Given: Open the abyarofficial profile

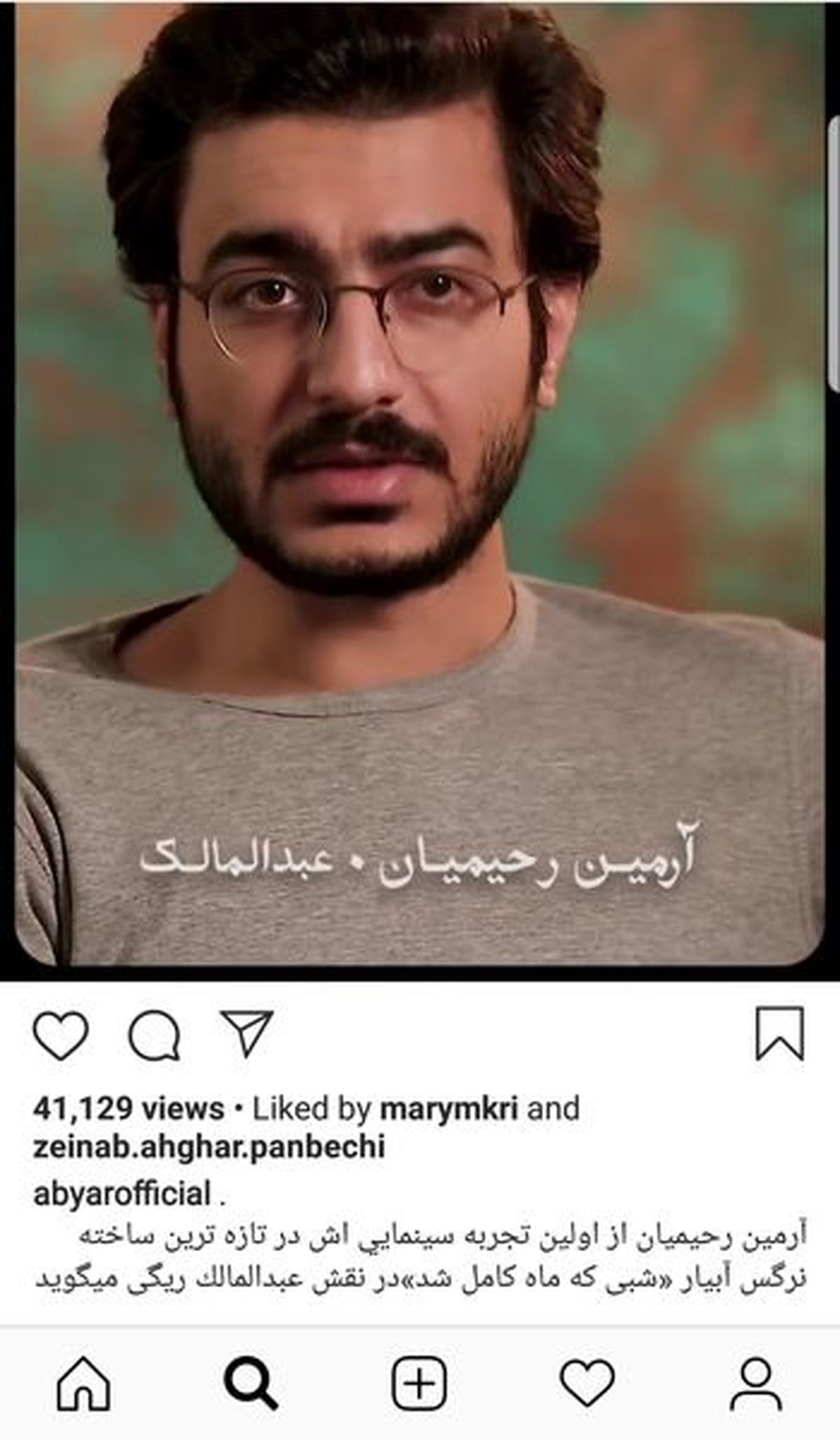Looking at the screenshot, I should tap(122, 1194).
